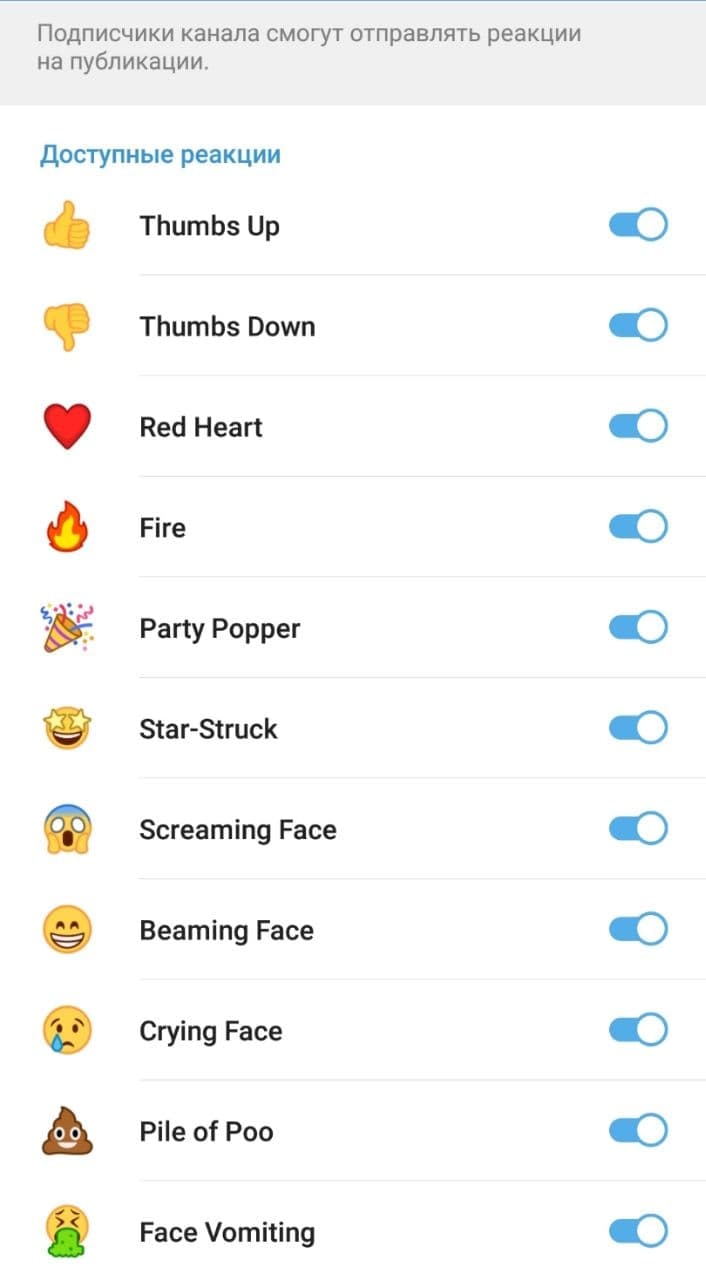The image size is (706, 1280).
Task: Disable the Party Popper reaction
Action: pyautogui.click(x=638, y=628)
